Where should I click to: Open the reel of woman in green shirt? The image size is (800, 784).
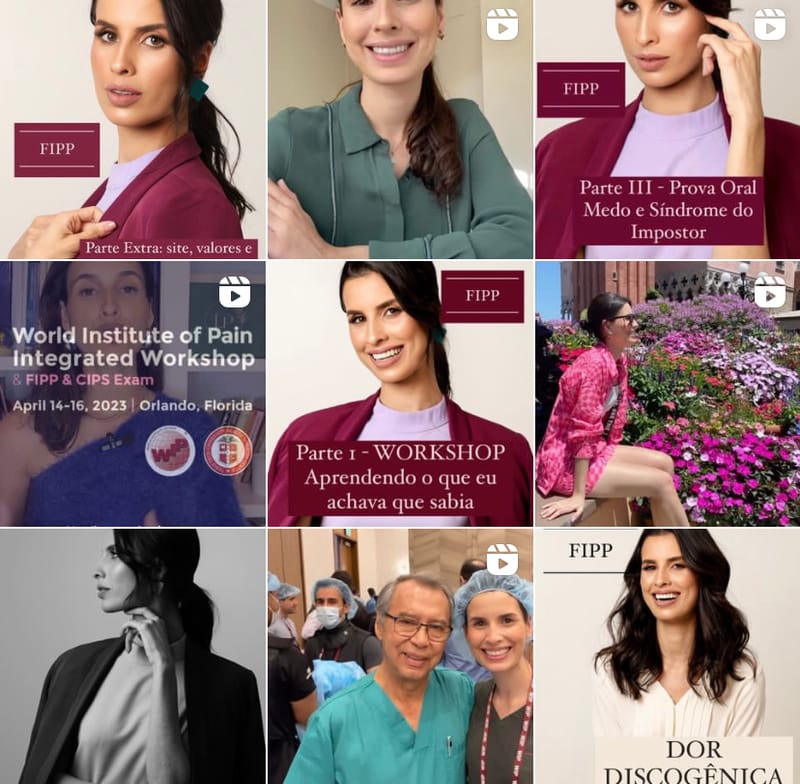coord(400,130)
